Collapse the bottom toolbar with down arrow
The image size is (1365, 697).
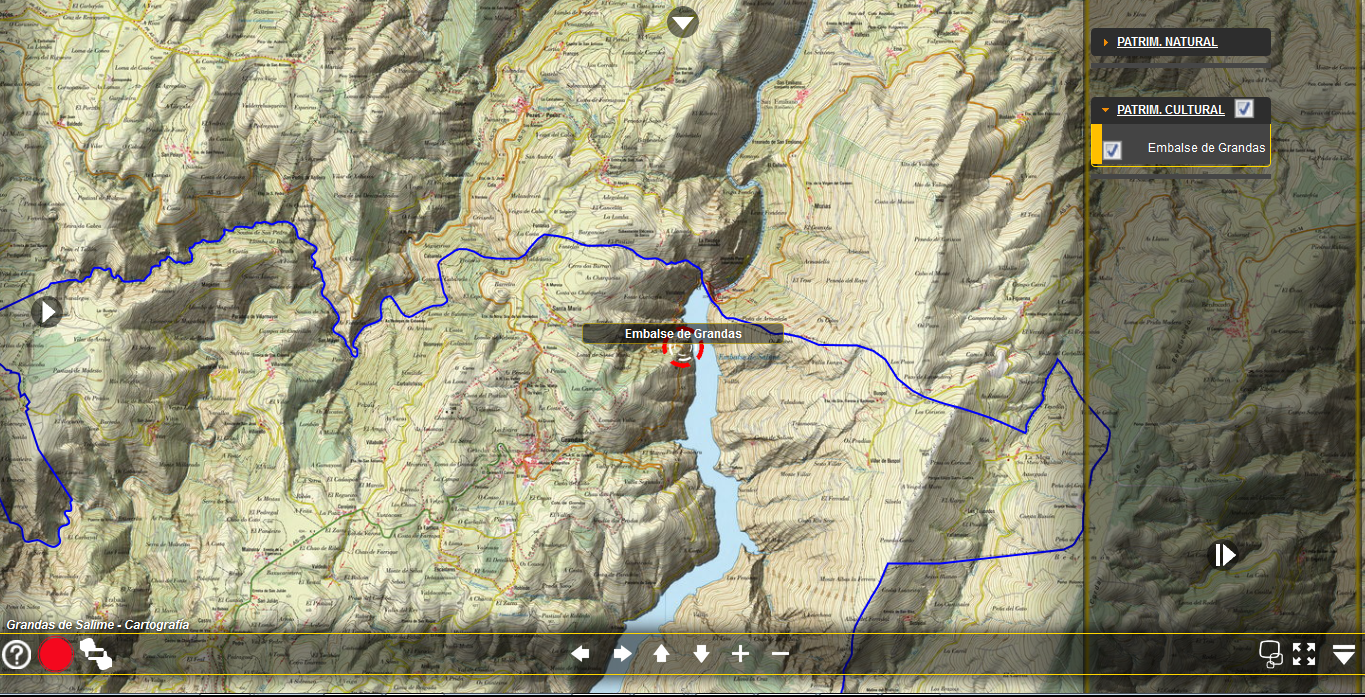coord(1344,654)
